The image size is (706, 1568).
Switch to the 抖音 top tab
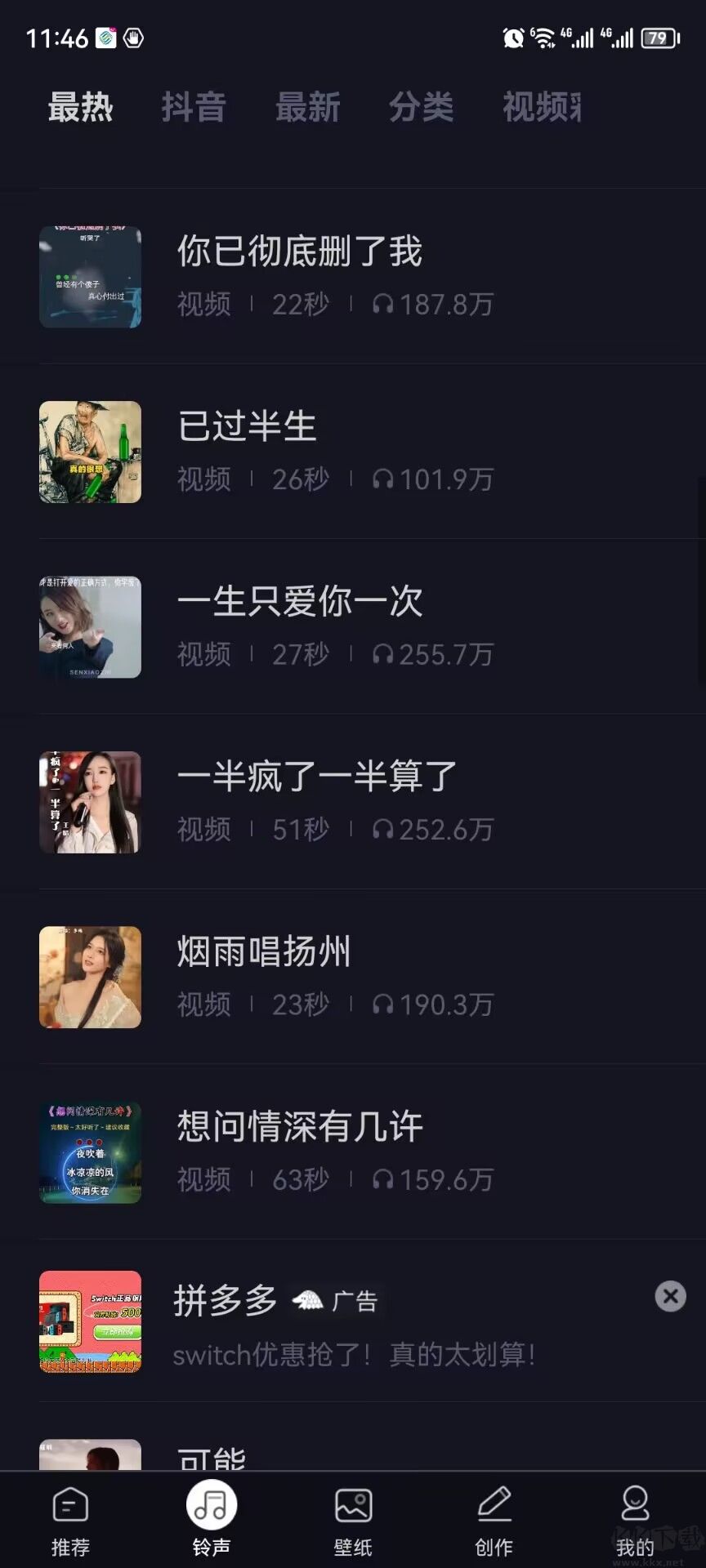[x=193, y=107]
